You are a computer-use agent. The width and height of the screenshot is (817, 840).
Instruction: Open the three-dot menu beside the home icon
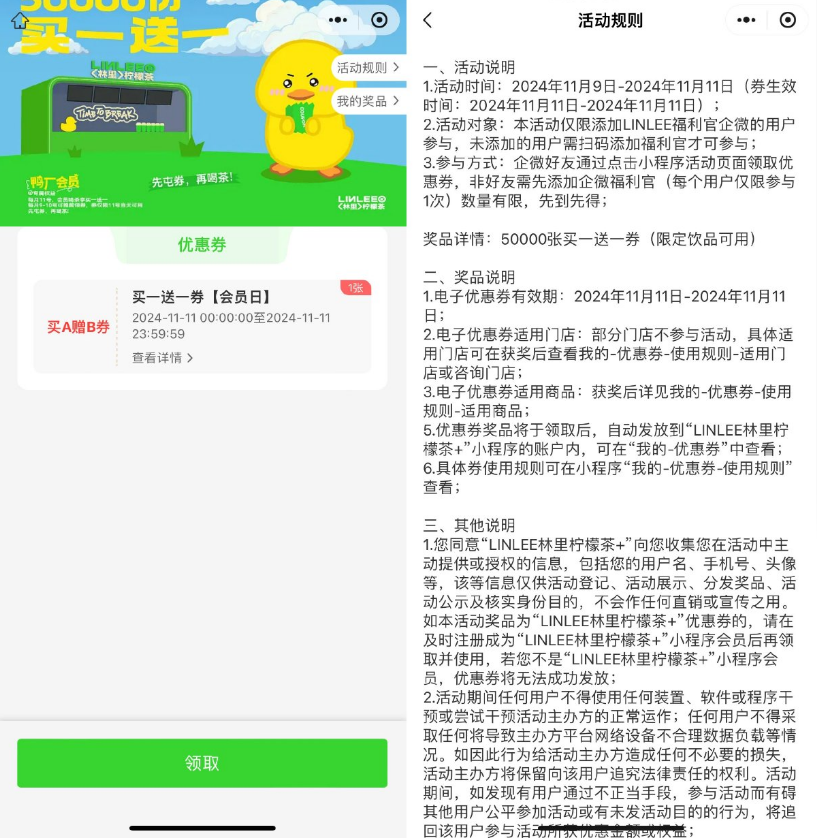[x=338, y=20]
